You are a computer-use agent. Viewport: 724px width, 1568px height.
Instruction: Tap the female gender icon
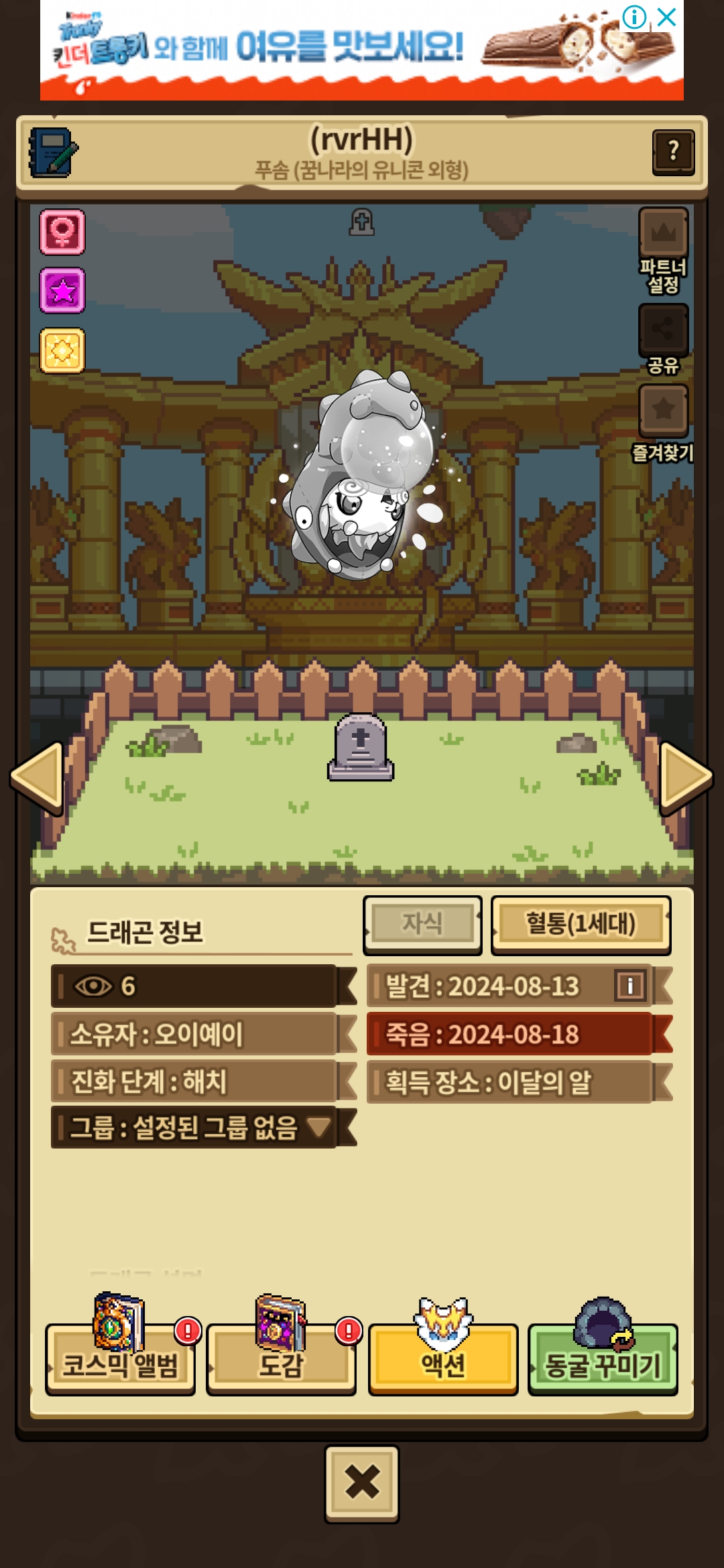[62, 232]
